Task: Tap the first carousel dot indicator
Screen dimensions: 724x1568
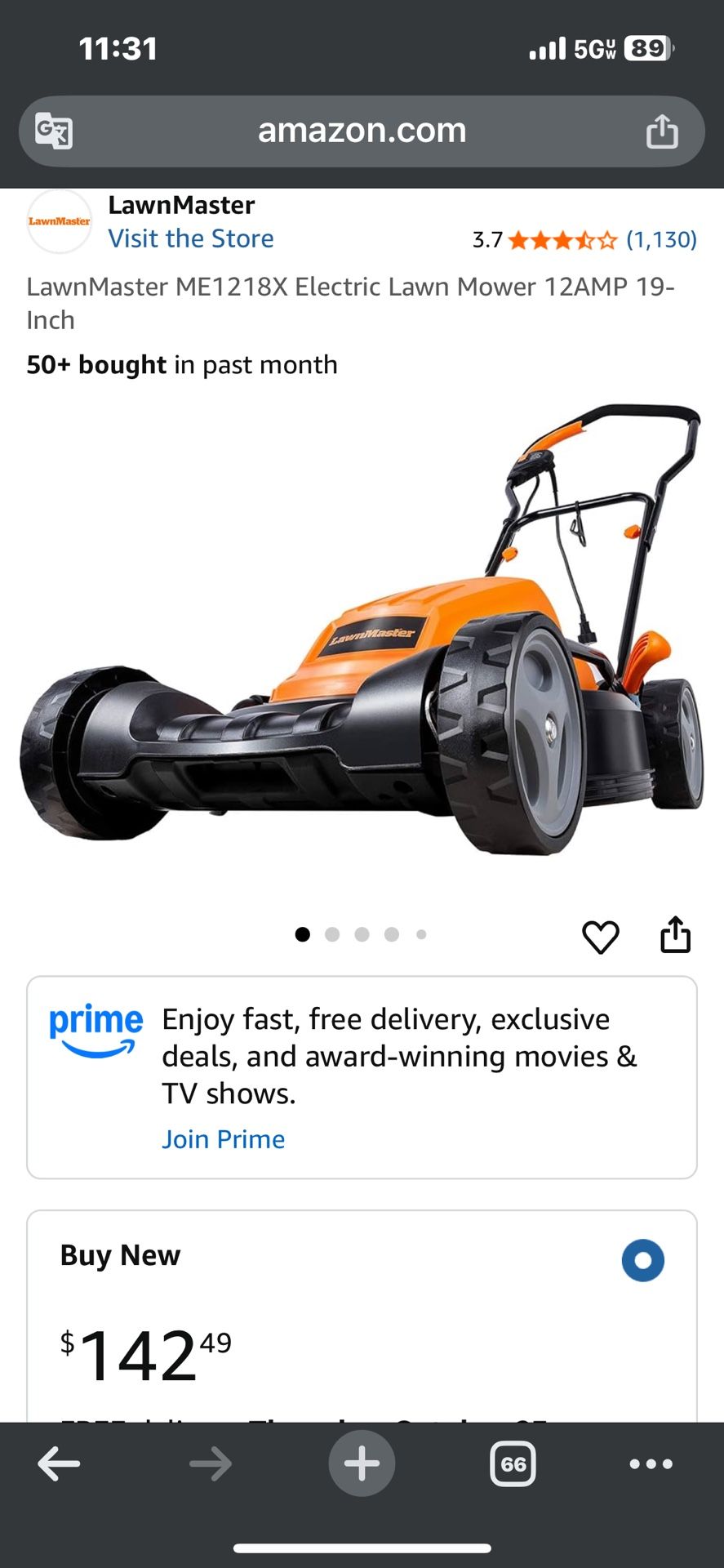Action: (x=302, y=935)
